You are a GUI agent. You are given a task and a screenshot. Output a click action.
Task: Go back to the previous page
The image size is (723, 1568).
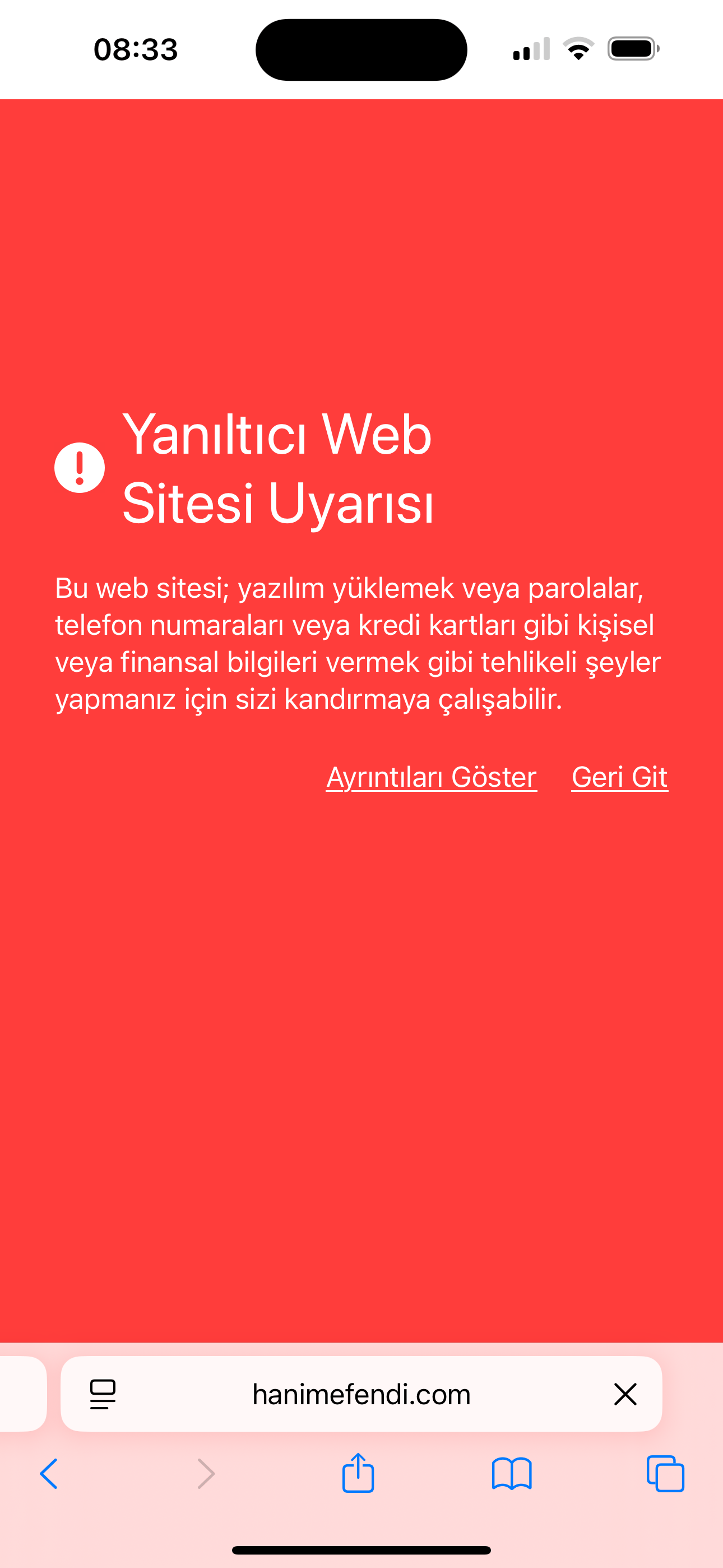(x=49, y=1474)
